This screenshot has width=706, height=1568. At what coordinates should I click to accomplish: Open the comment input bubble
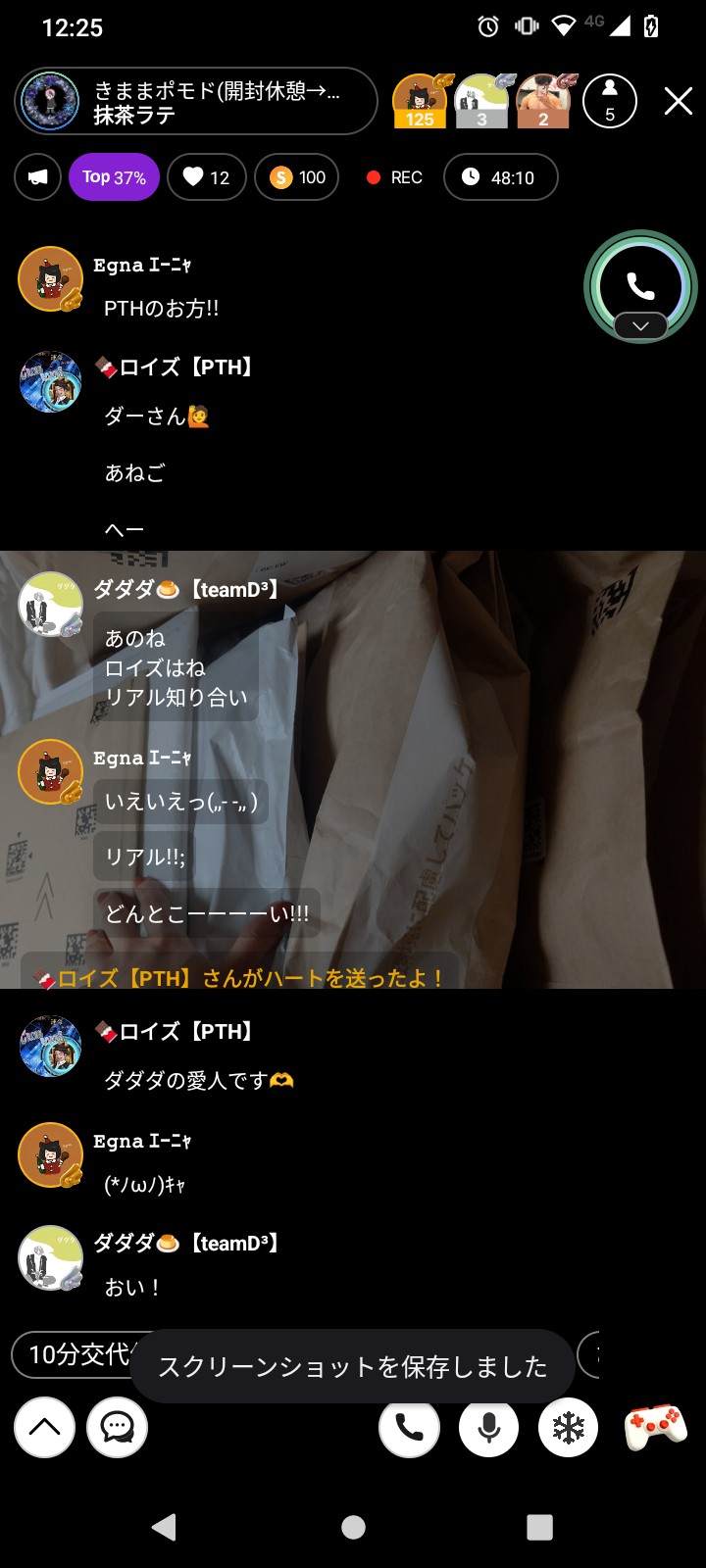click(118, 1427)
